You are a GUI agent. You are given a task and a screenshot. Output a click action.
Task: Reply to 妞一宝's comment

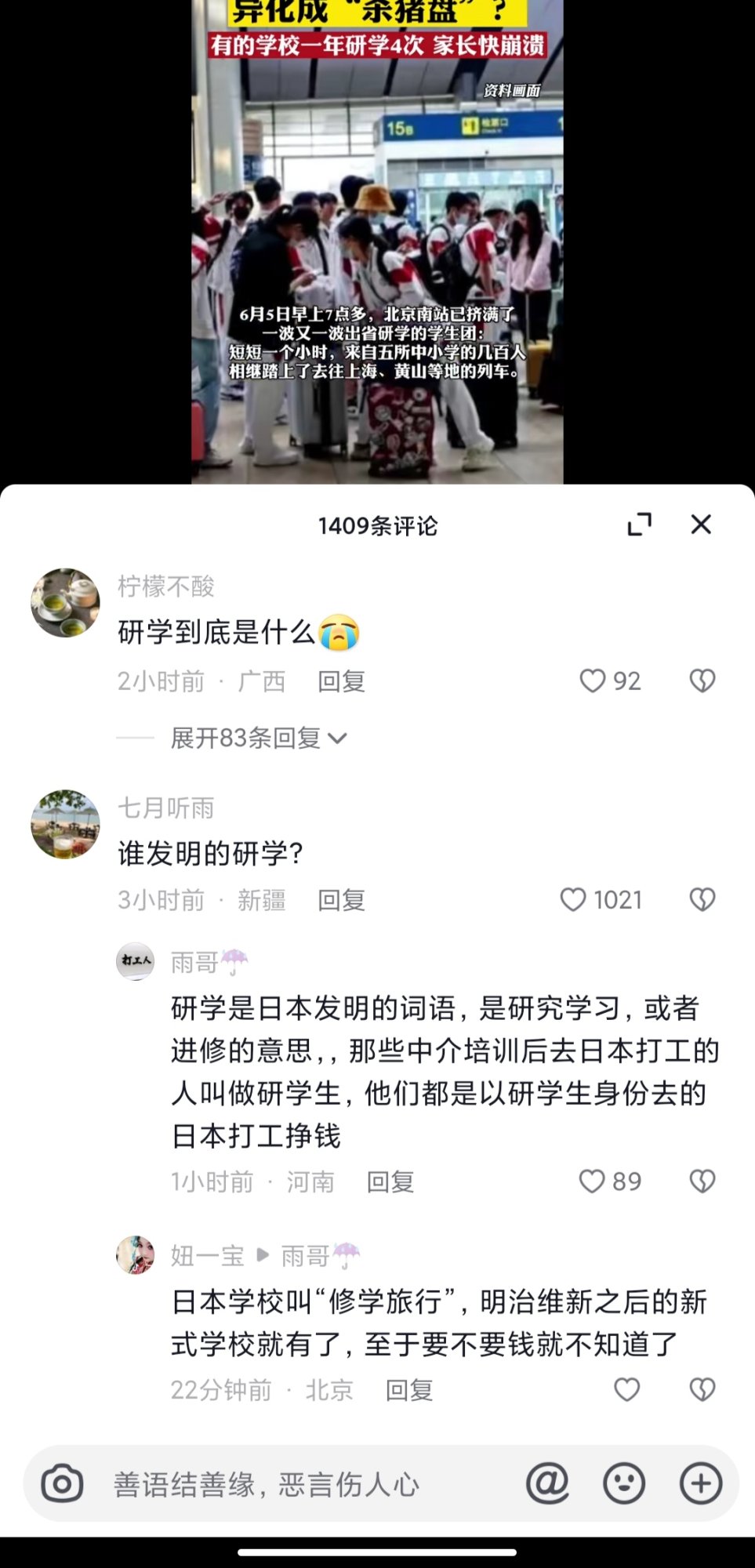point(408,1390)
